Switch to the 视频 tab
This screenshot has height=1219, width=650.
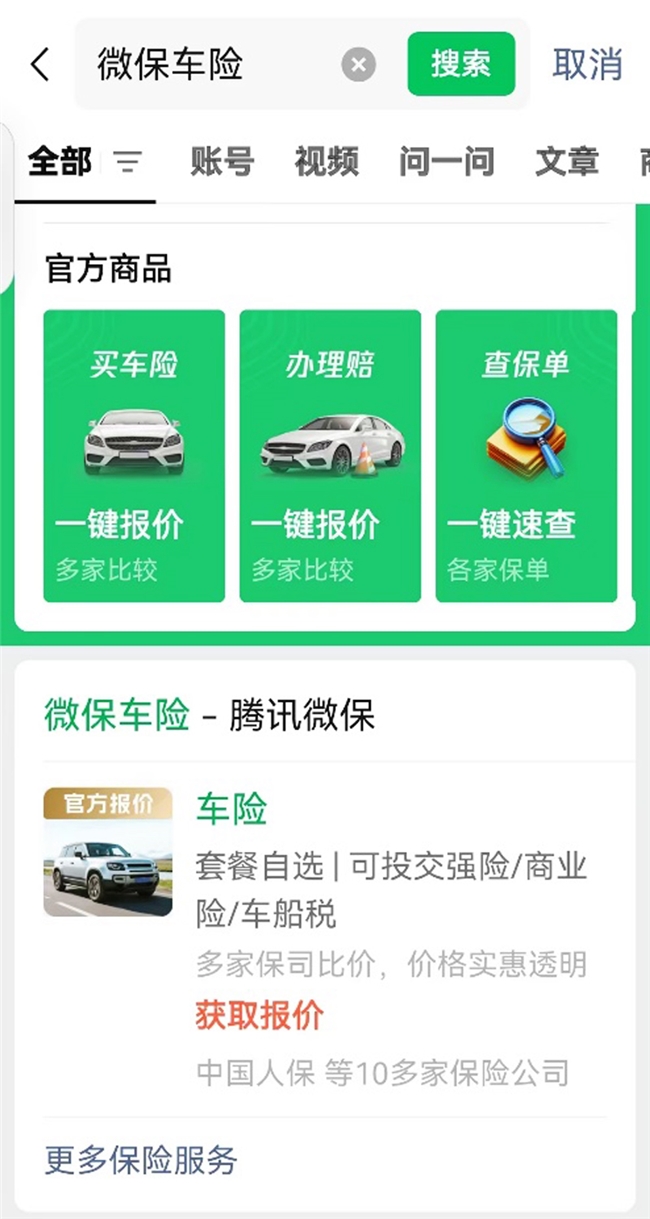(x=326, y=162)
